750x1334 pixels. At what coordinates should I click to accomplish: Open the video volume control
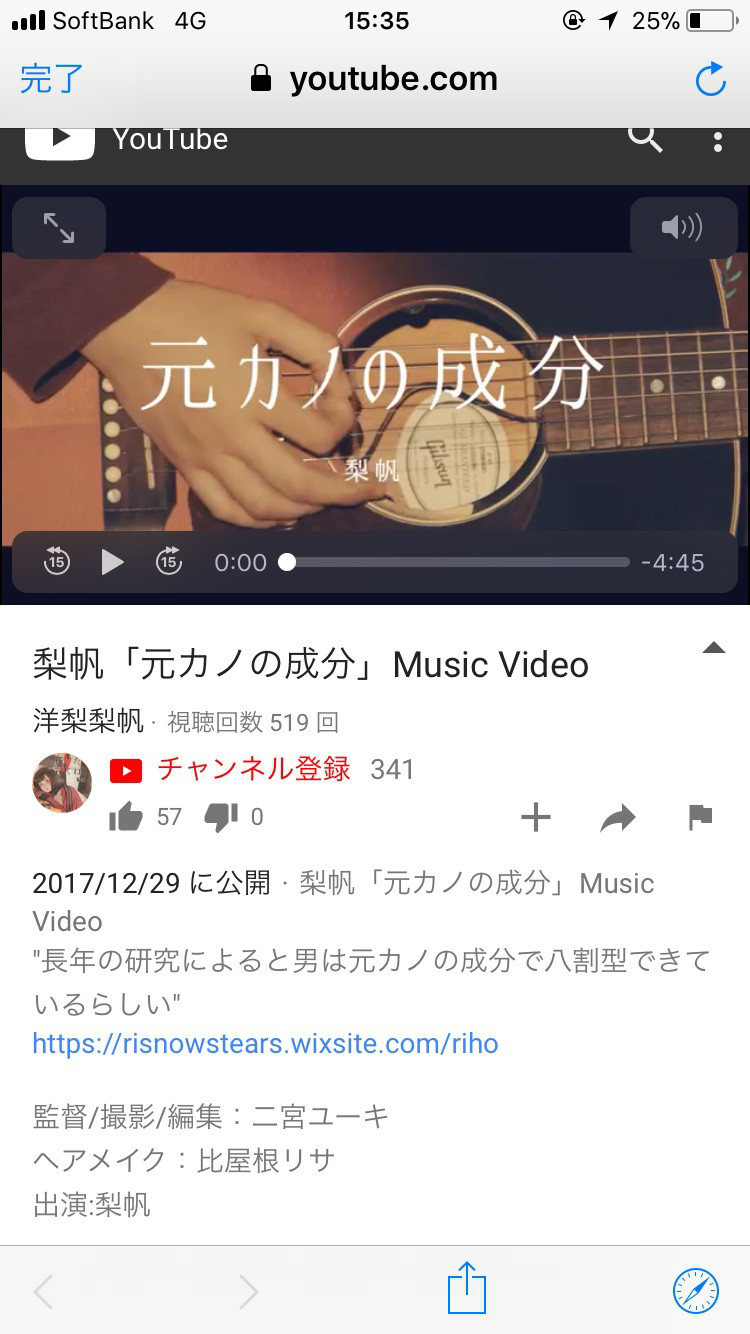[x=683, y=228]
